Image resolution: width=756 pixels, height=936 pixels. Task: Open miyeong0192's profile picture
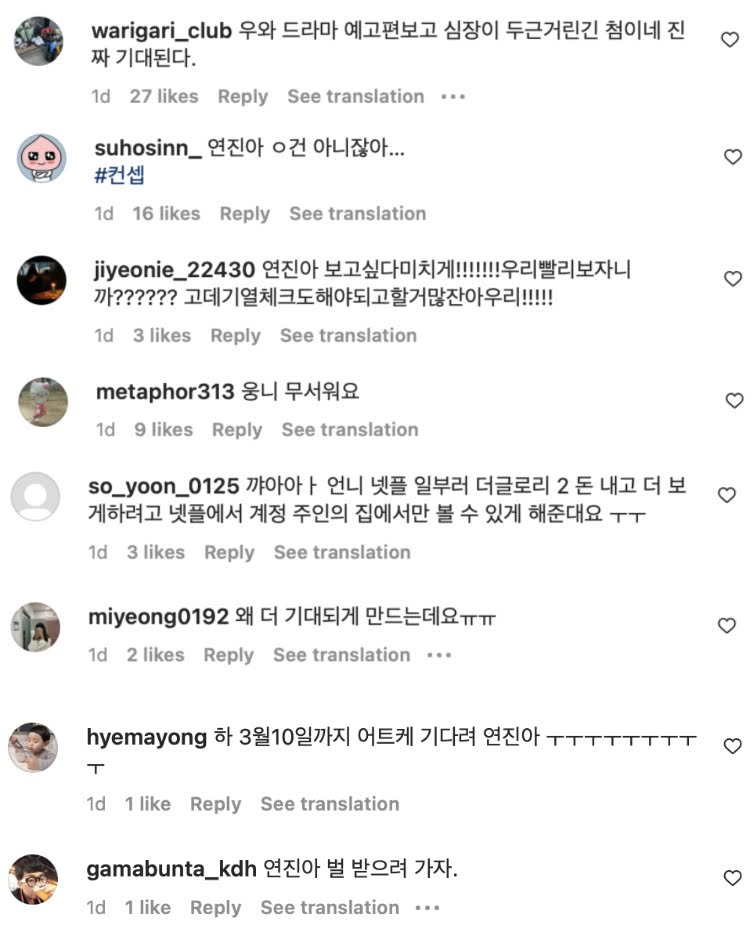point(36,627)
